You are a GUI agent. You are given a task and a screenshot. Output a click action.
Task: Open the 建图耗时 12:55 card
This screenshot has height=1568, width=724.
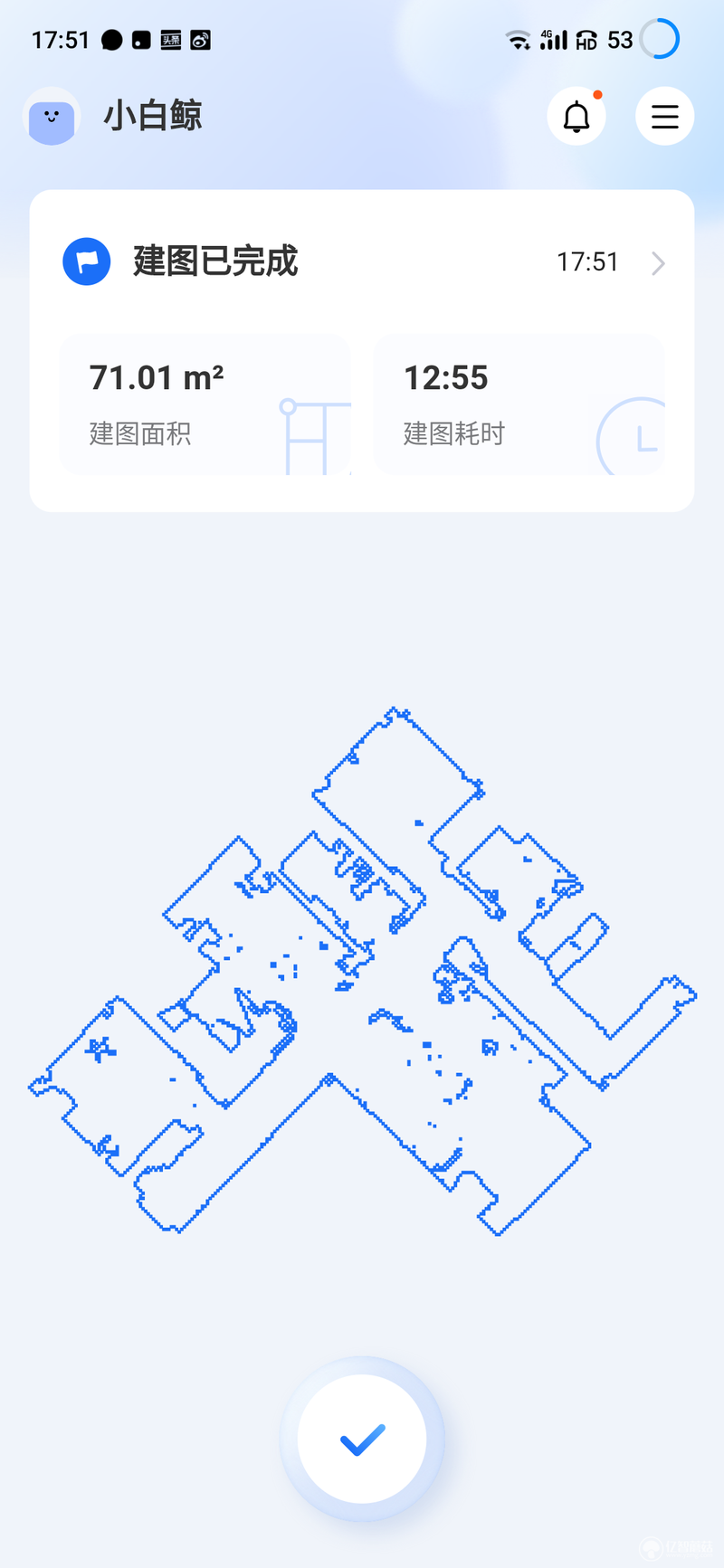tap(519, 404)
